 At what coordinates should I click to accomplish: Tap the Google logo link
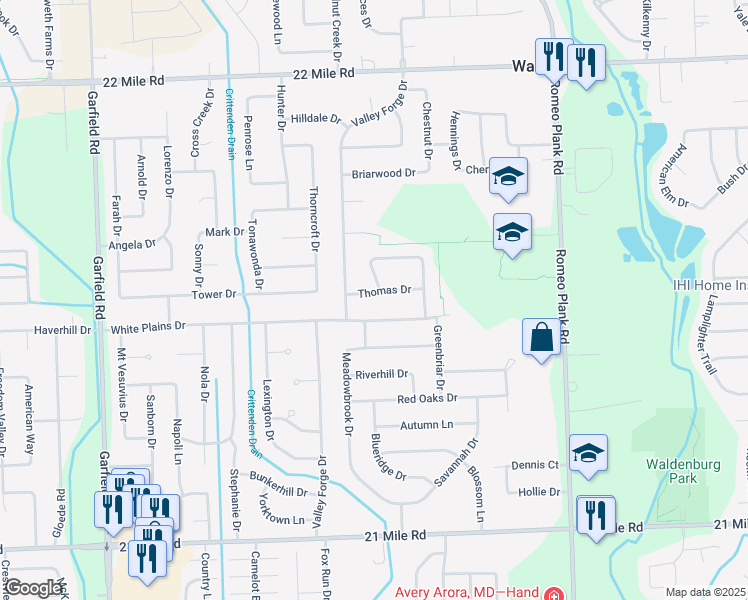[33, 589]
